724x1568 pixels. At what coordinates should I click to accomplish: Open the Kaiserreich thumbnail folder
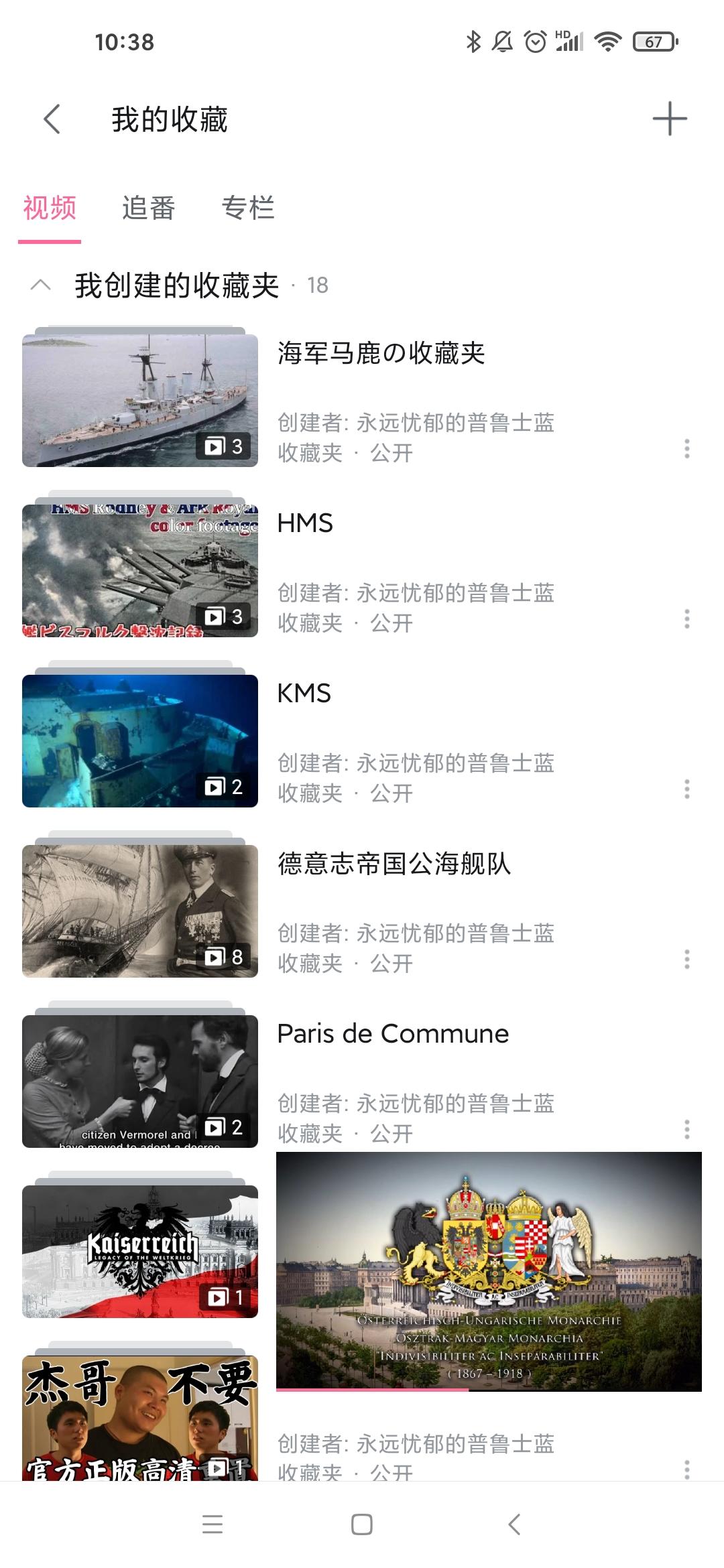[140, 1251]
